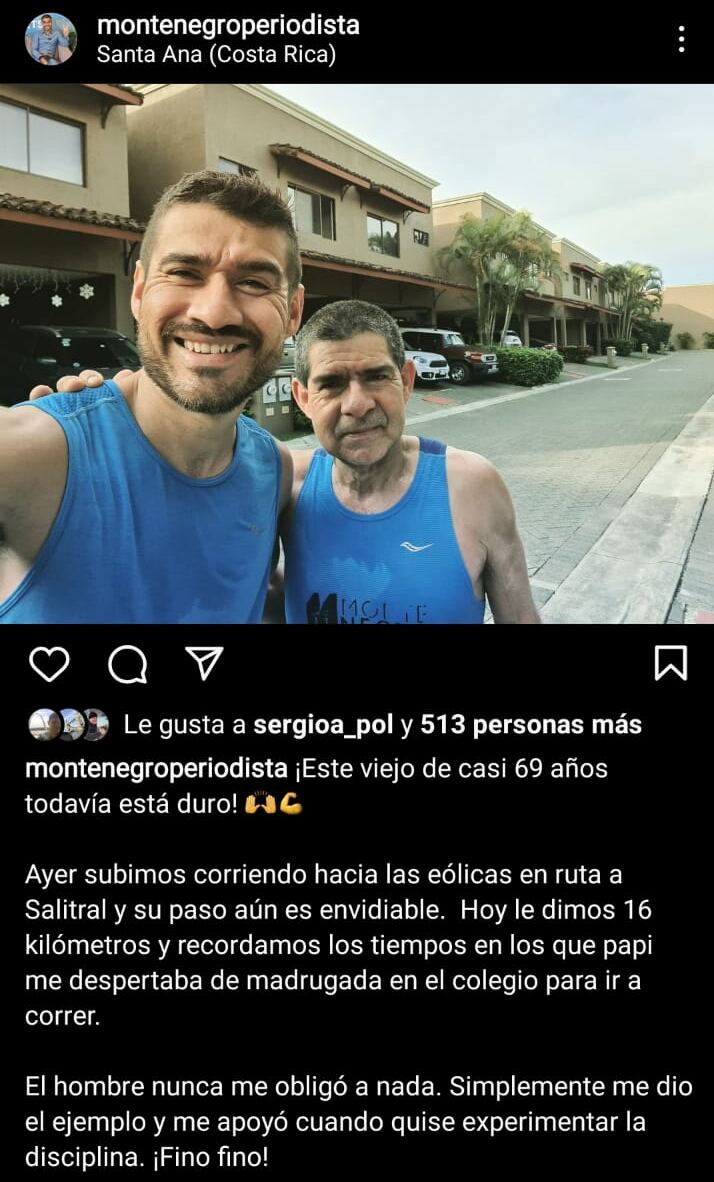714x1182 pixels.
Task: Share the post with the paper plane icon
Action: pos(204,663)
